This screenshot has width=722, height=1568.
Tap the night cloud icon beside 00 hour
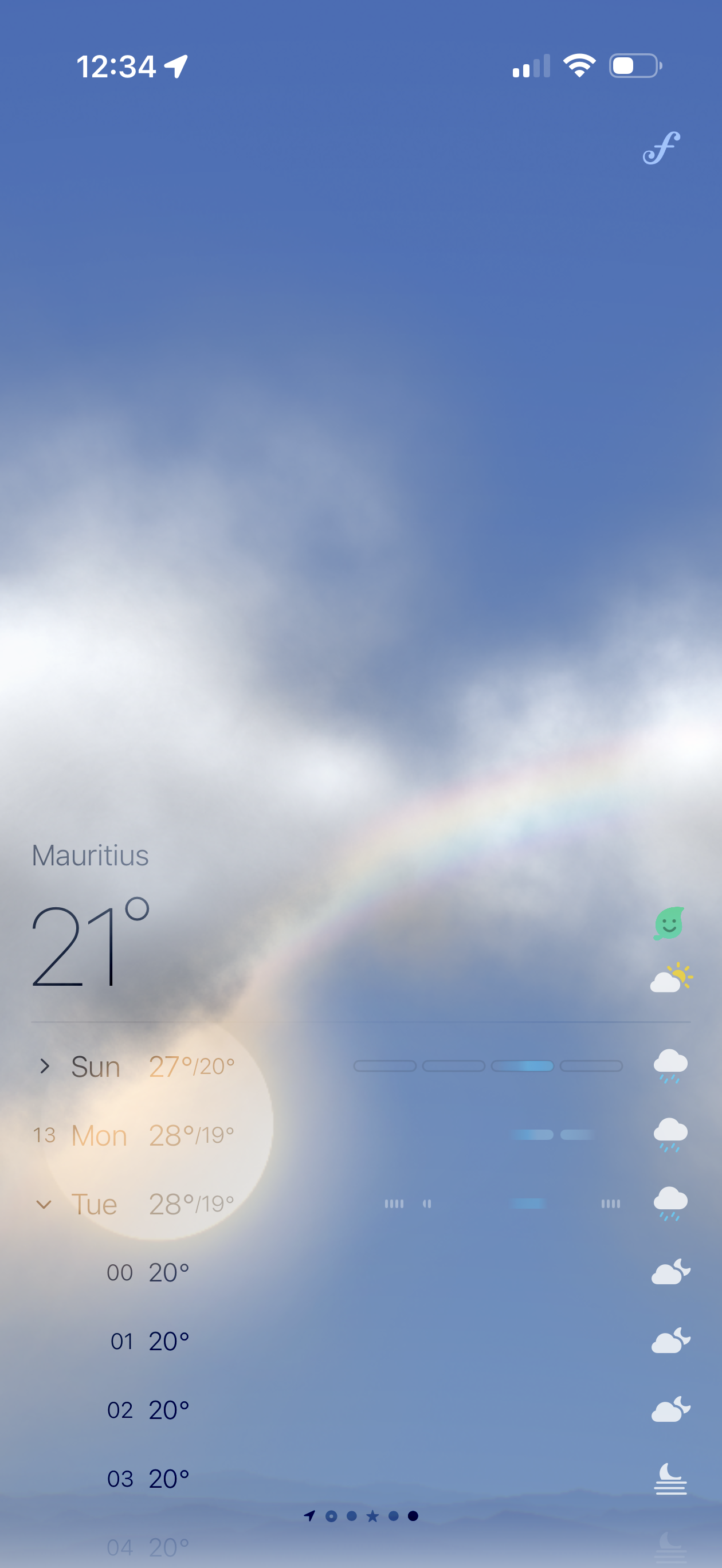click(x=670, y=1271)
